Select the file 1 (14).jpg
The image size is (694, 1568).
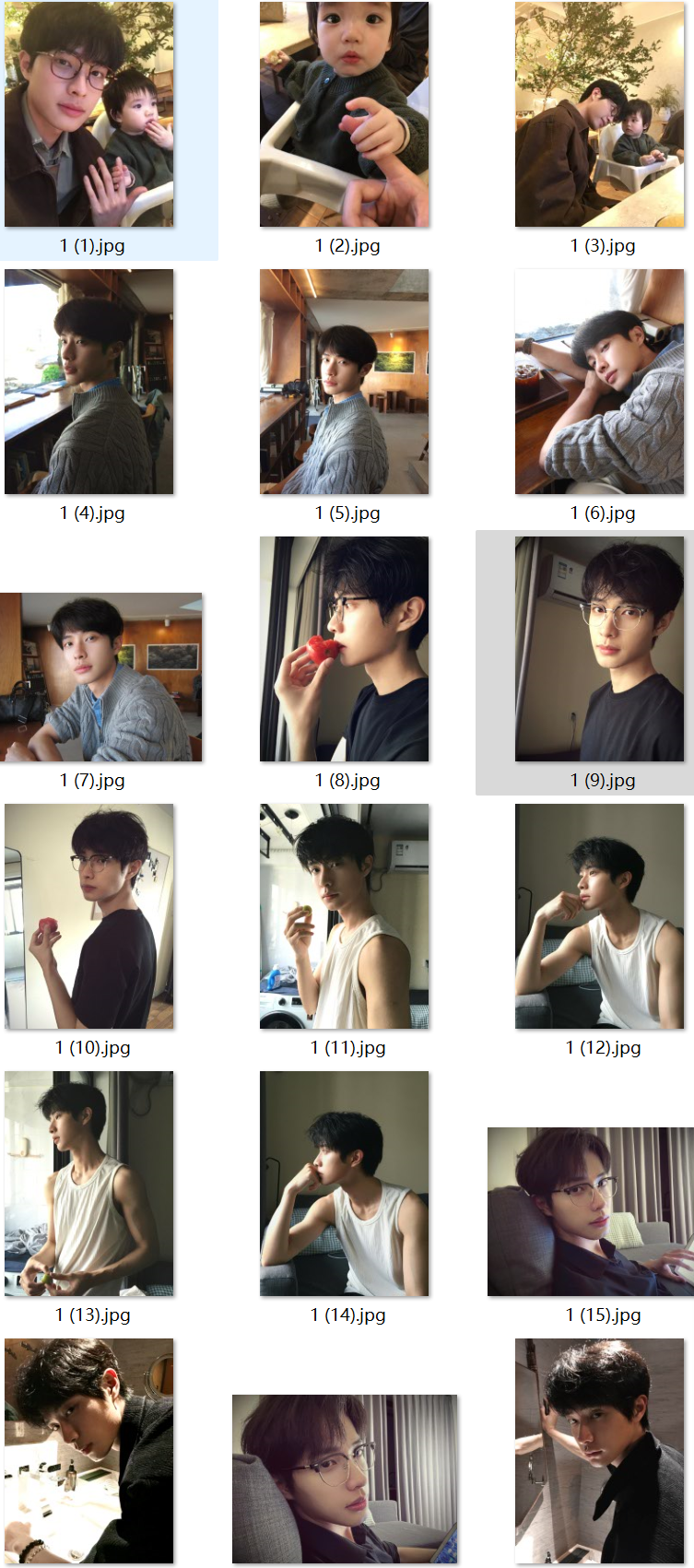tap(345, 1184)
